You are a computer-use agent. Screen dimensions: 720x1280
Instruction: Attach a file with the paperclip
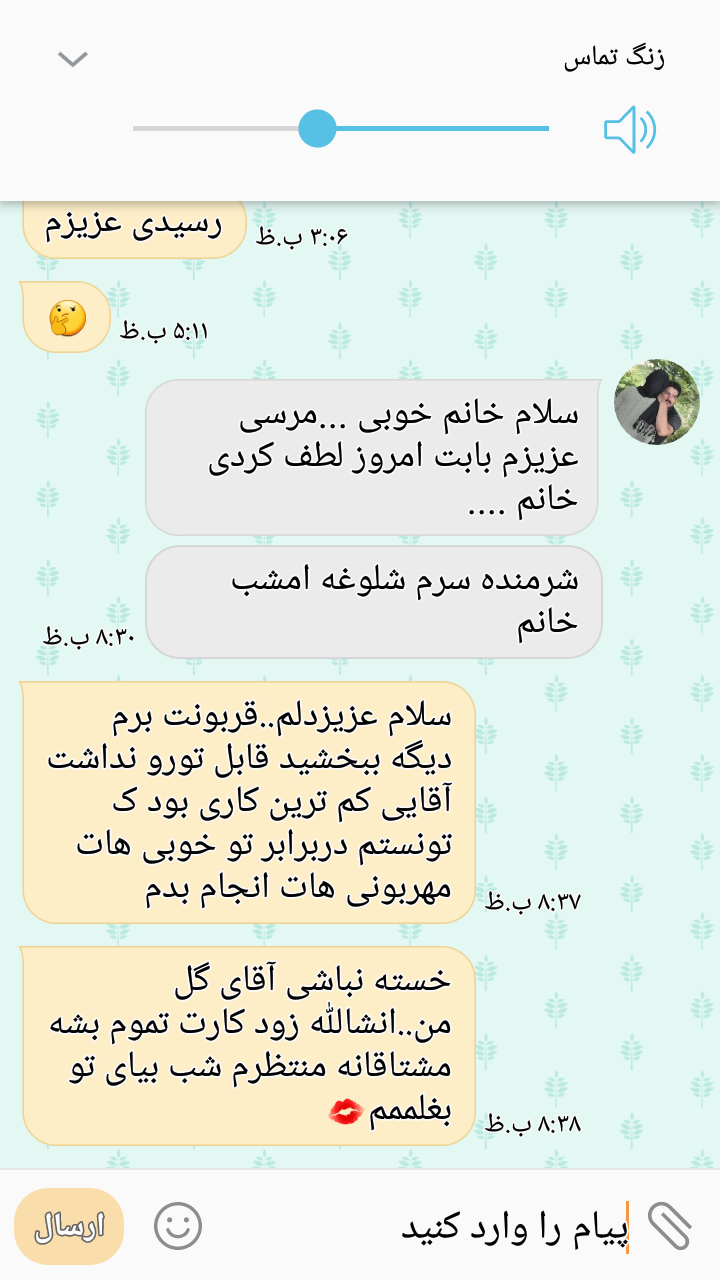(x=669, y=1226)
